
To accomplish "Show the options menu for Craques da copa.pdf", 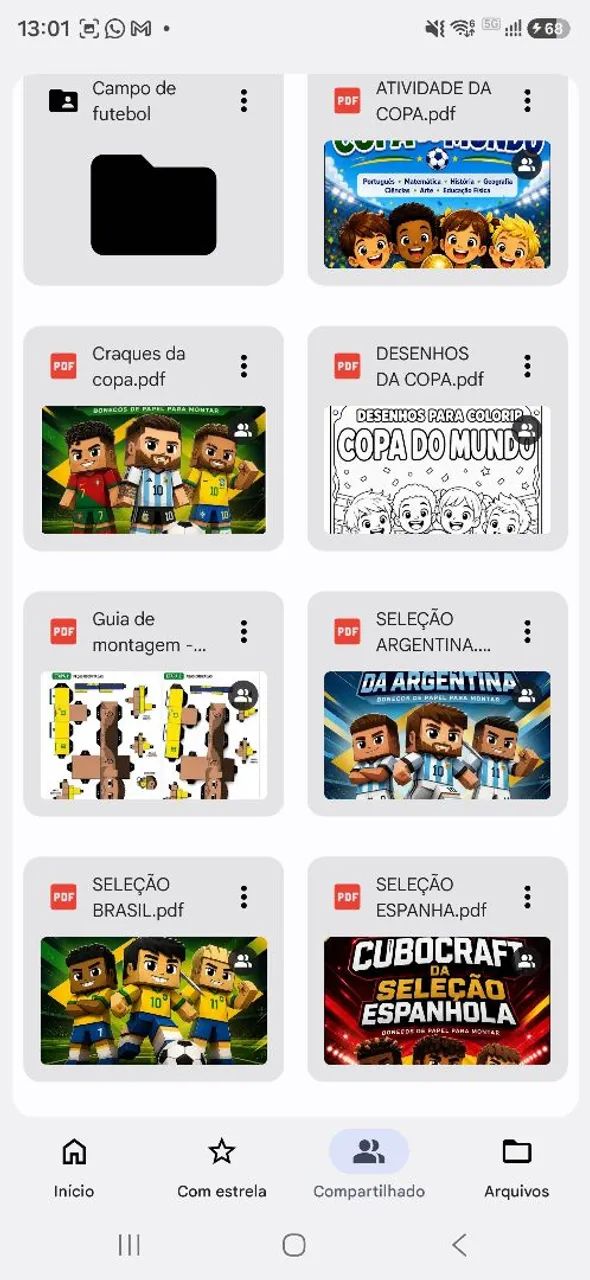I will point(243,366).
